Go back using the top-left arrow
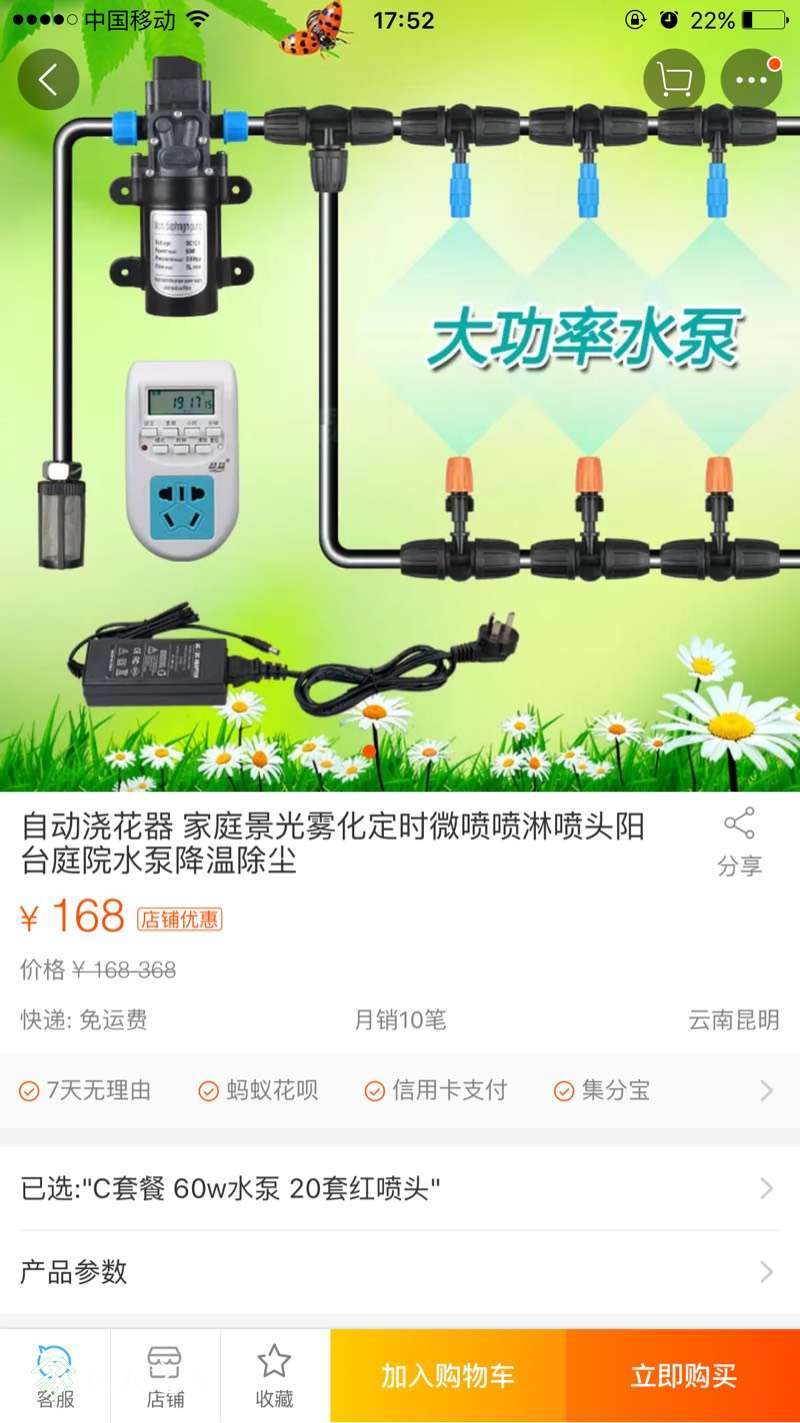 coord(48,79)
